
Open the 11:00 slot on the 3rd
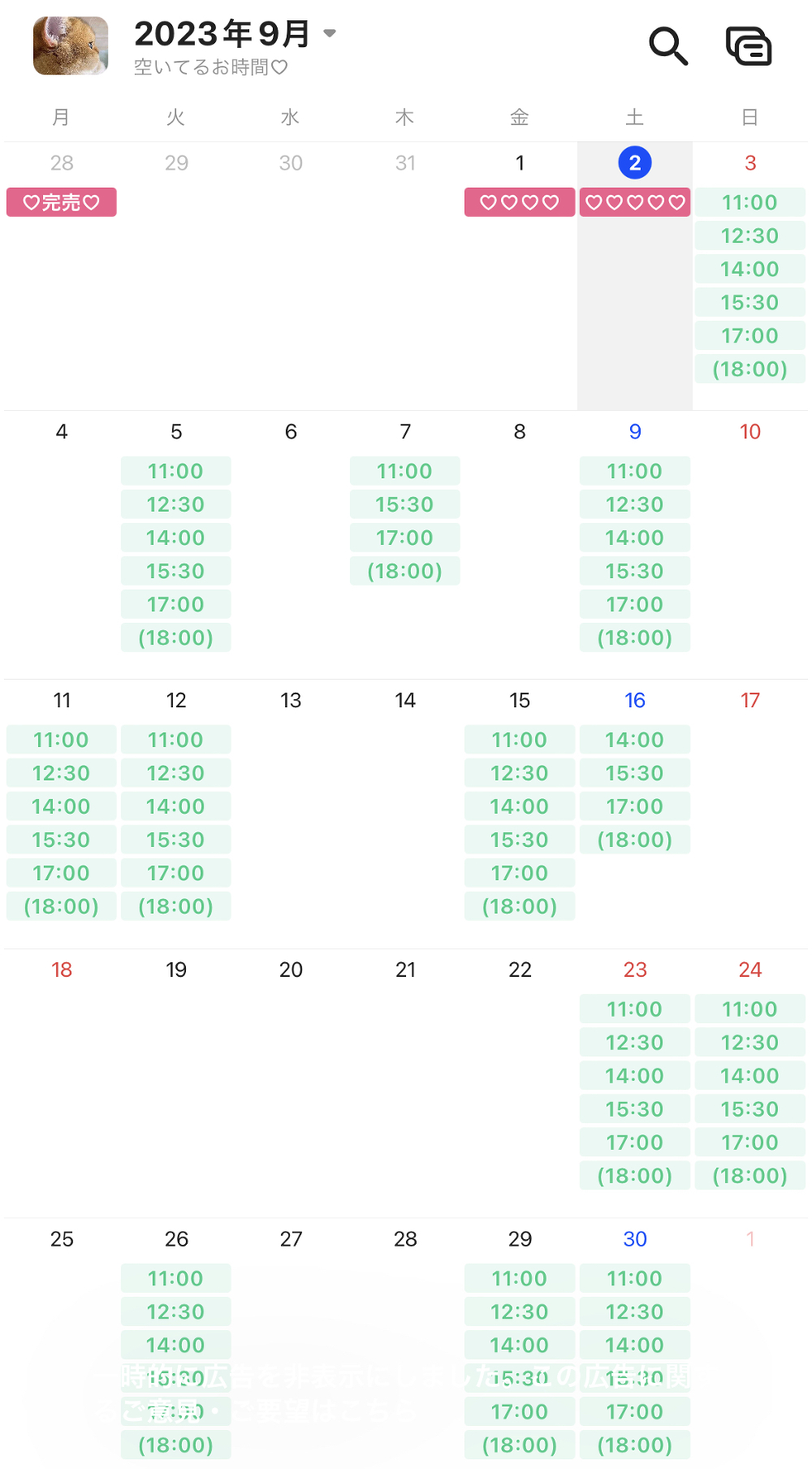(x=749, y=202)
